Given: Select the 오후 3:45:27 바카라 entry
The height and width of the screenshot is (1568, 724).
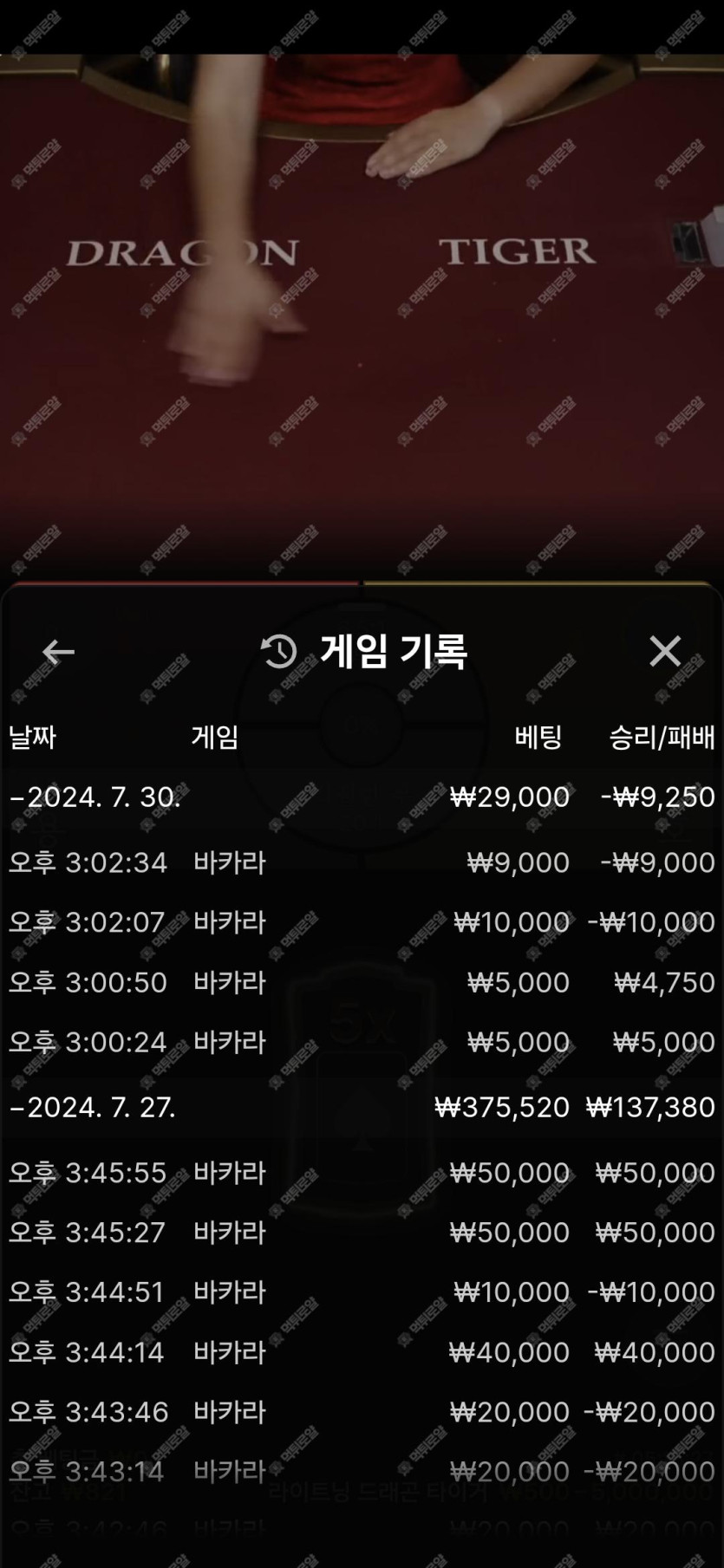Looking at the screenshot, I should tap(362, 1233).
